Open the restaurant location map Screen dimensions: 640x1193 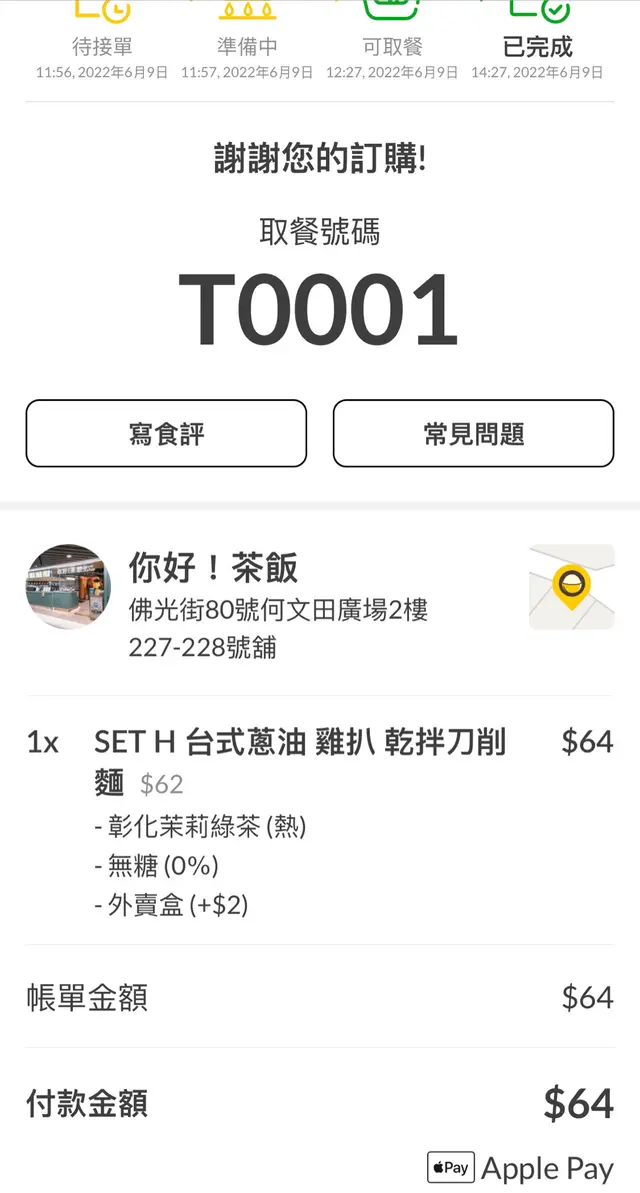click(571, 587)
